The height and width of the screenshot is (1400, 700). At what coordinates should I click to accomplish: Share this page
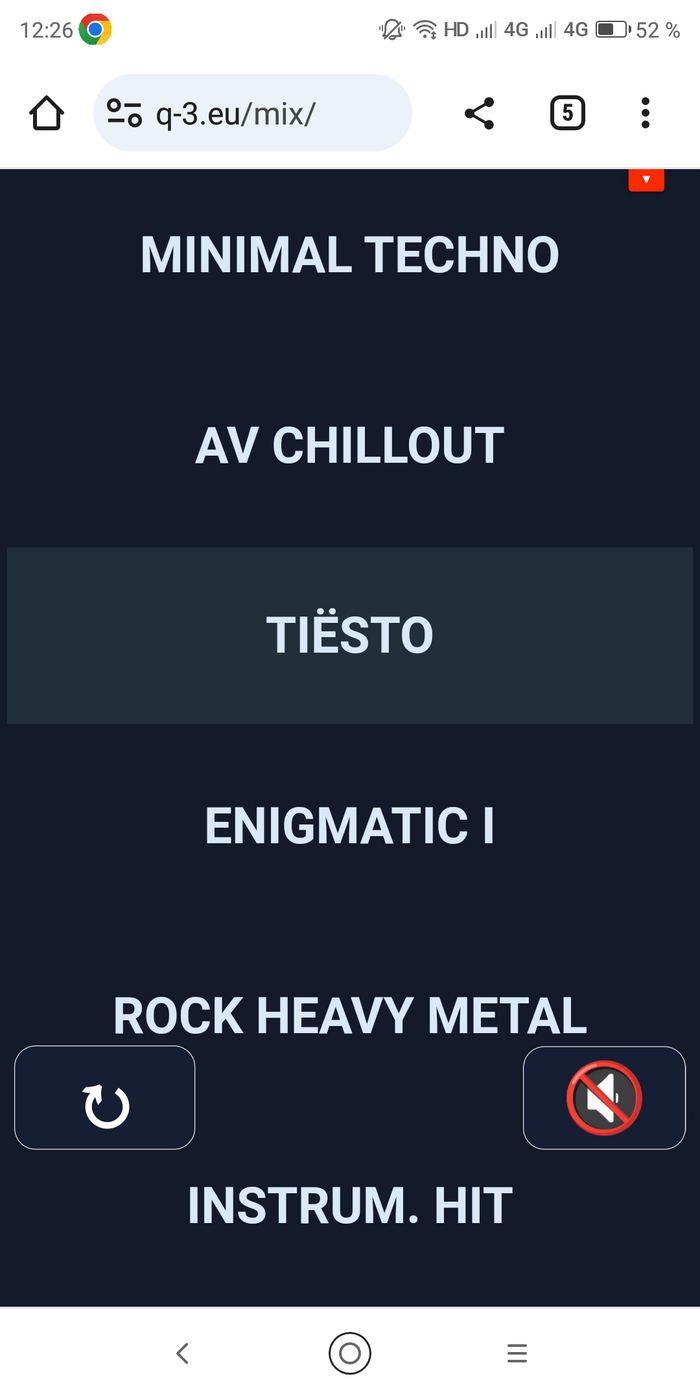pyautogui.click(x=480, y=113)
